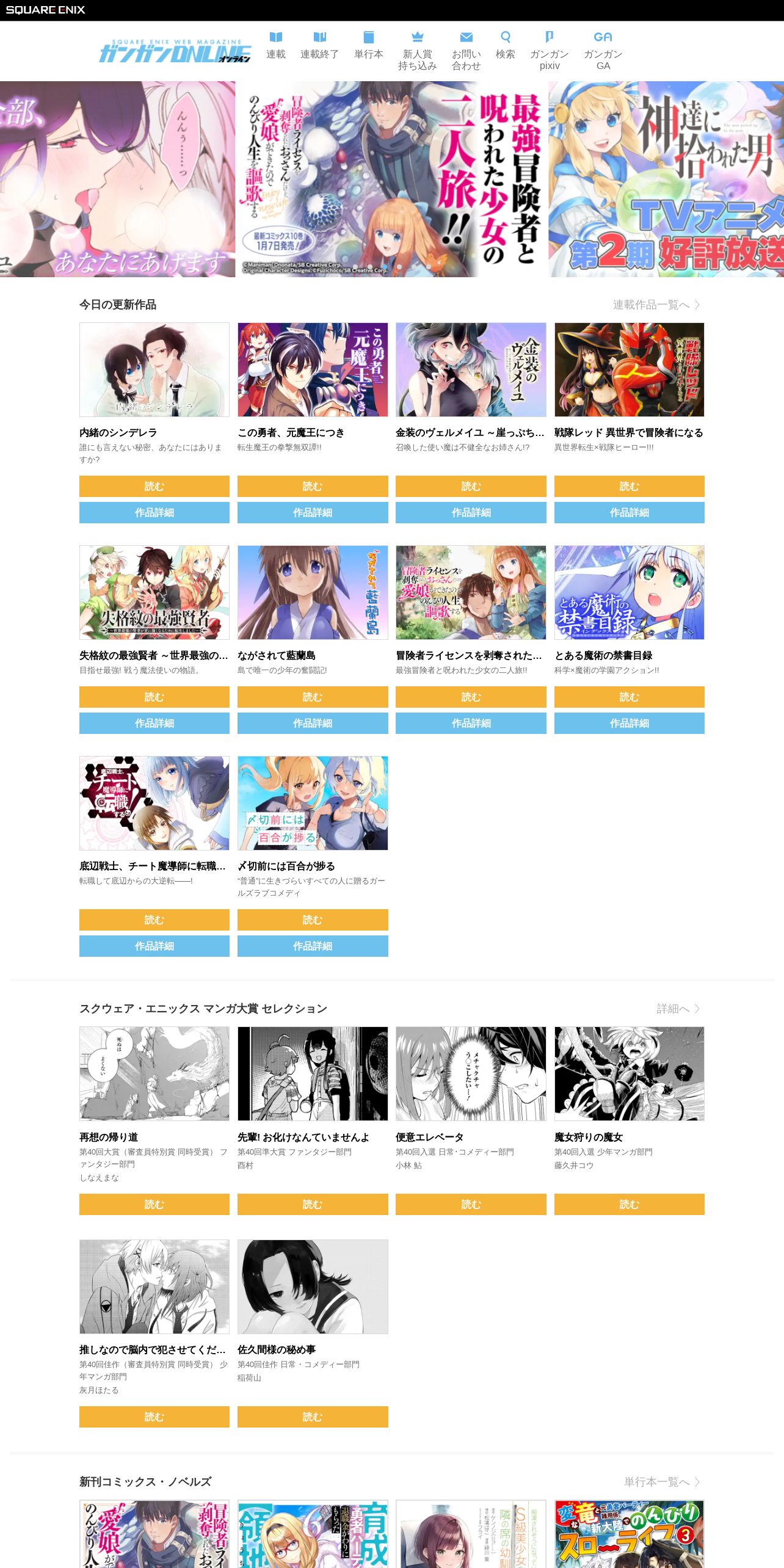The height and width of the screenshot is (1568, 784).
Task: Open the 戦隊レッド 異世界で冒険者になる cover
Action: tap(629, 370)
